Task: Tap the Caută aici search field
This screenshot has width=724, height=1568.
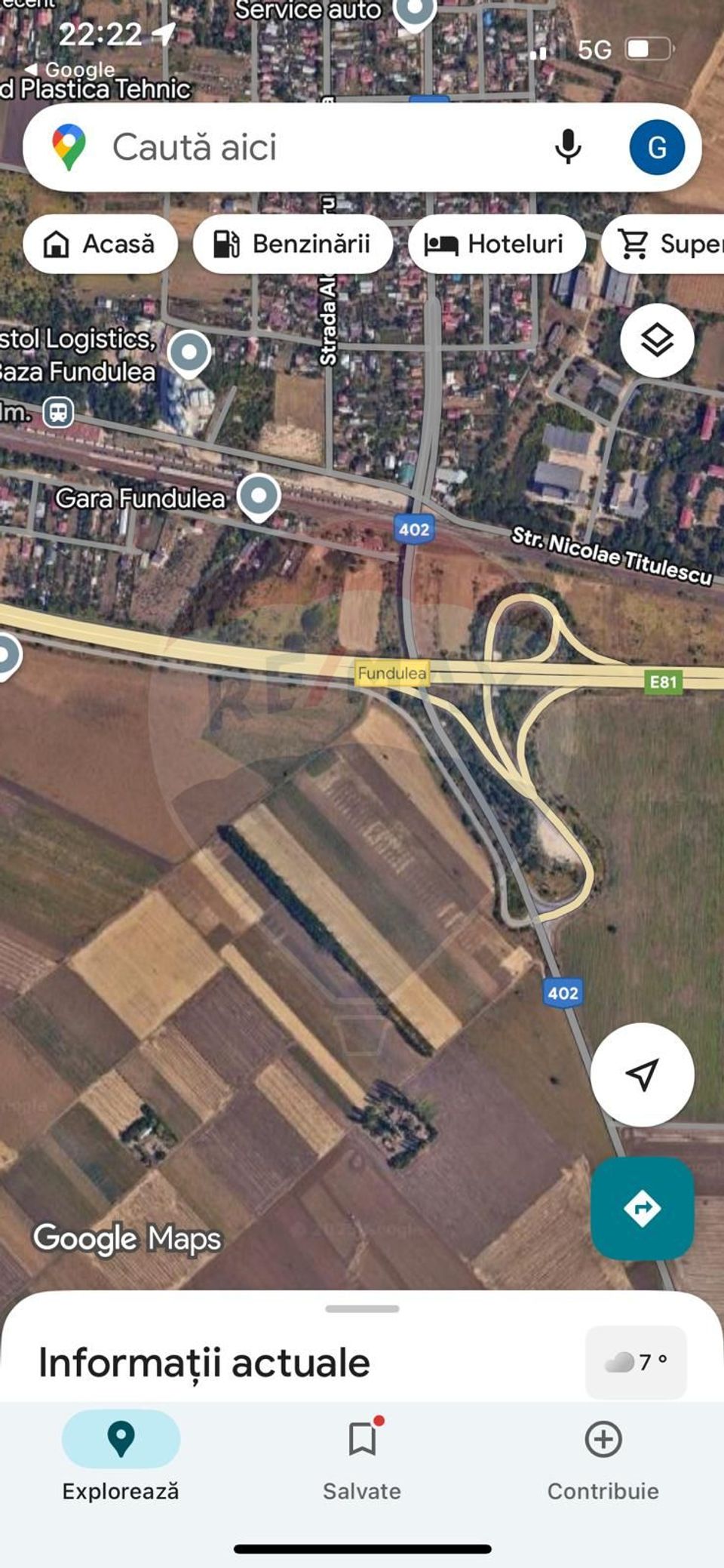Action: tap(302, 147)
